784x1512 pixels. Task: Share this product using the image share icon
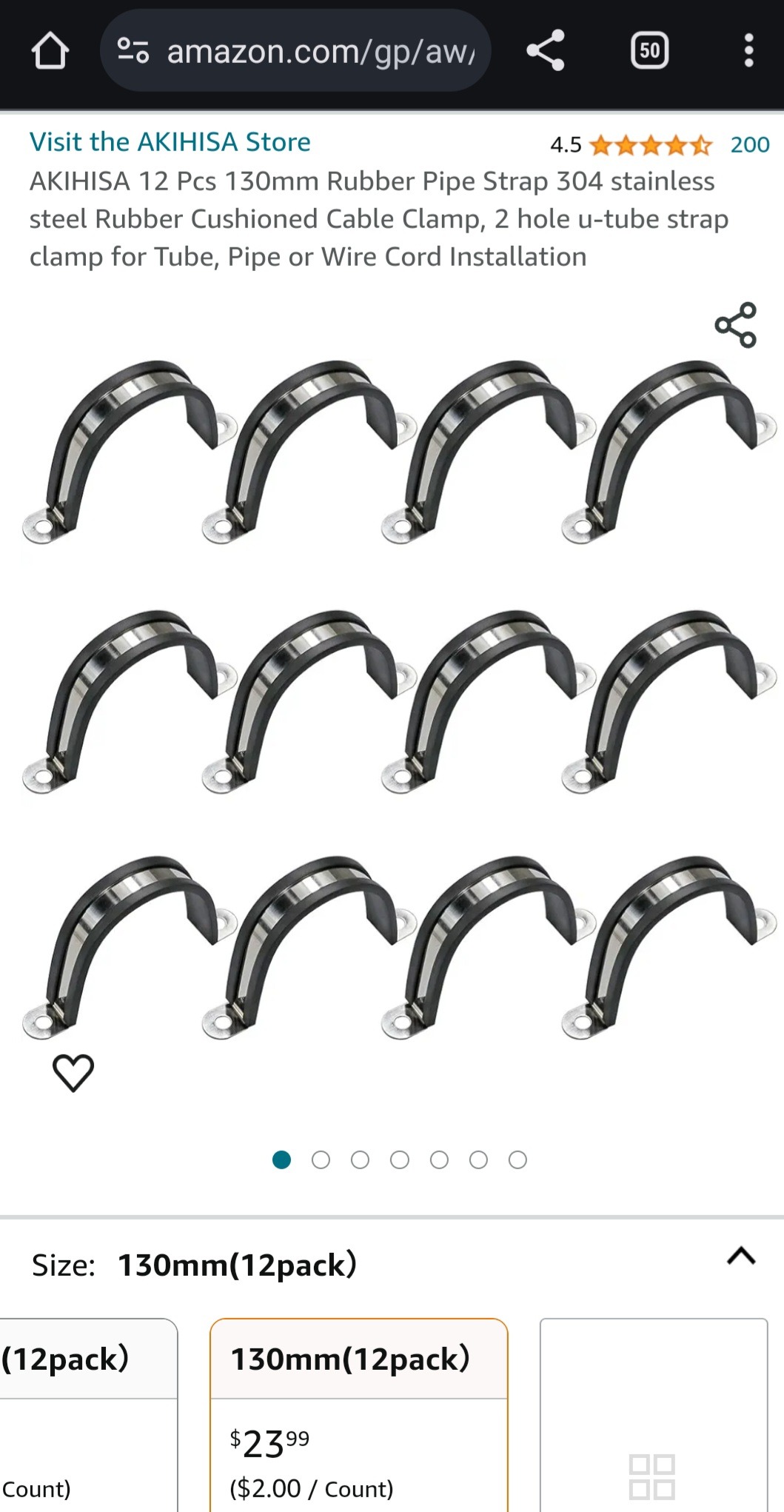click(x=735, y=324)
